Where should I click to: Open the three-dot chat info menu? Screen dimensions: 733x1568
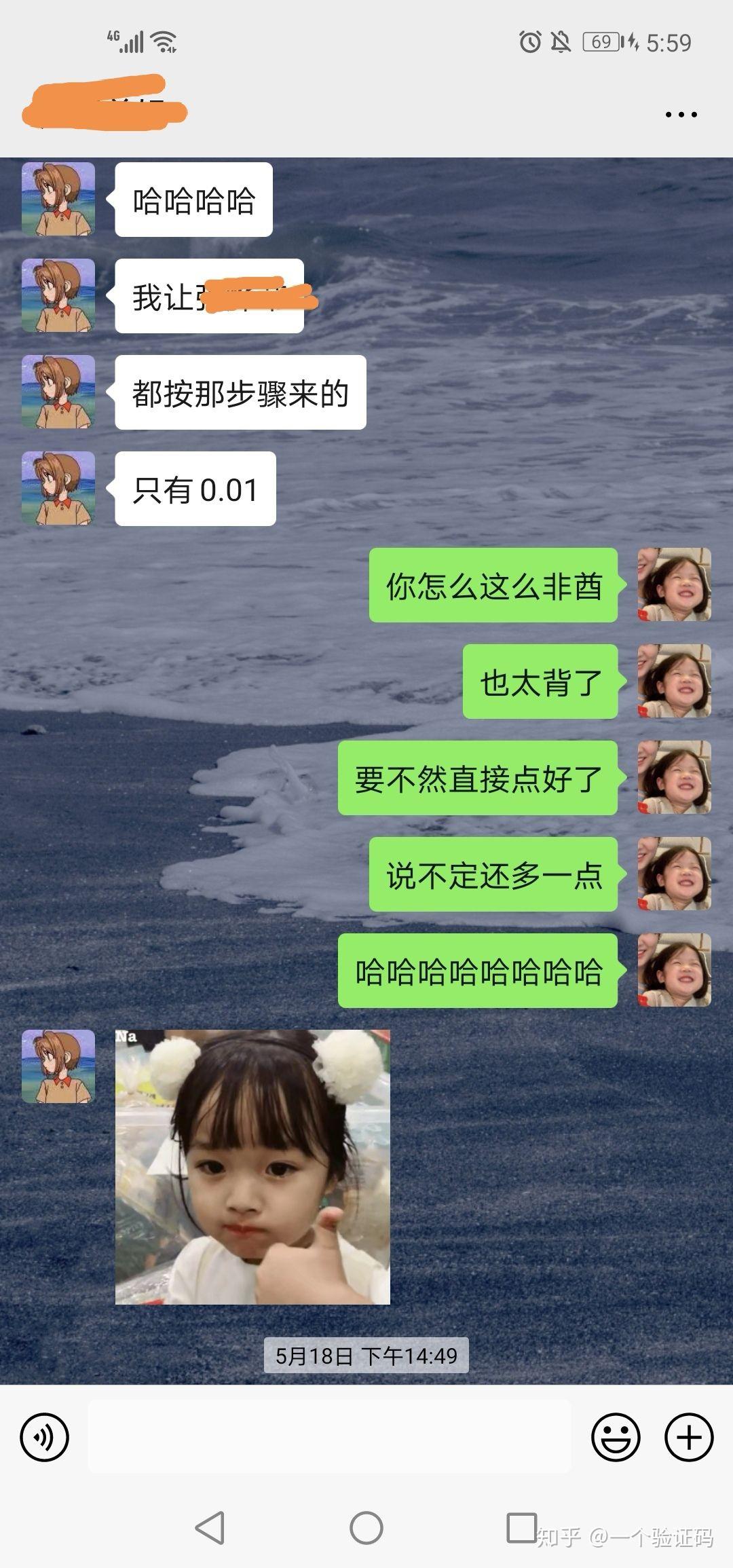[681, 115]
